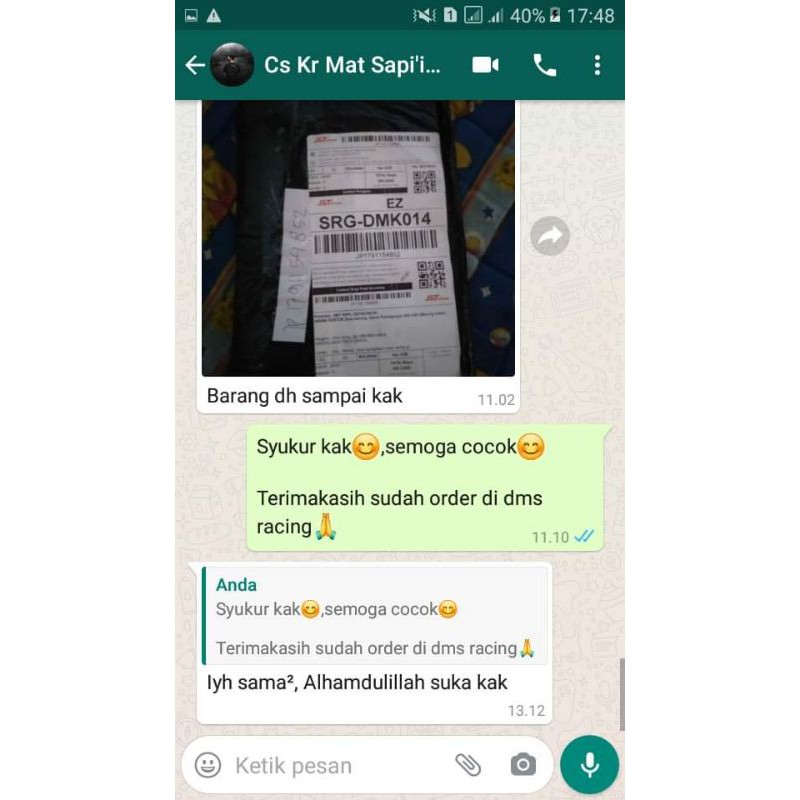Start a video call

coord(486,66)
